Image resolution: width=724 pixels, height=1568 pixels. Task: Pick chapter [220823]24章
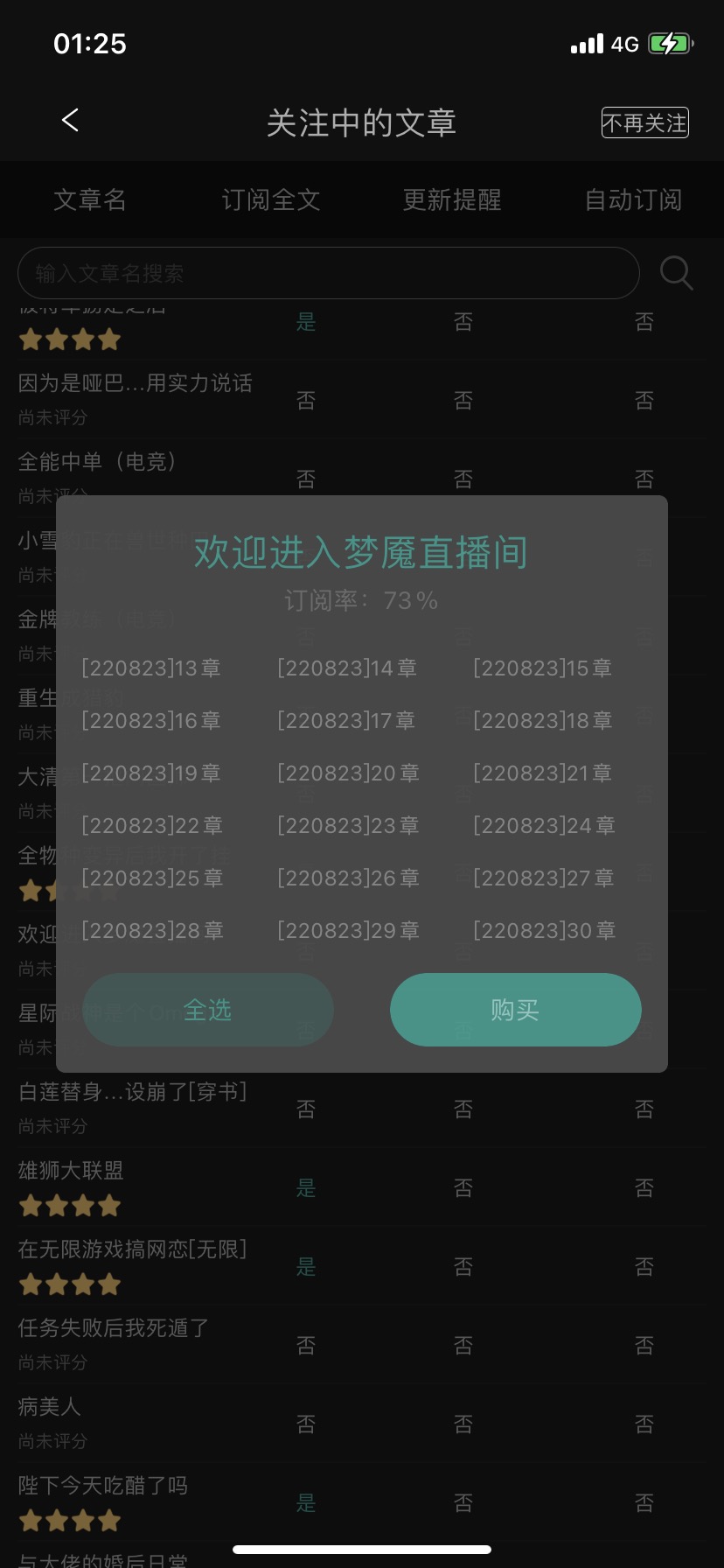pos(544,826)
